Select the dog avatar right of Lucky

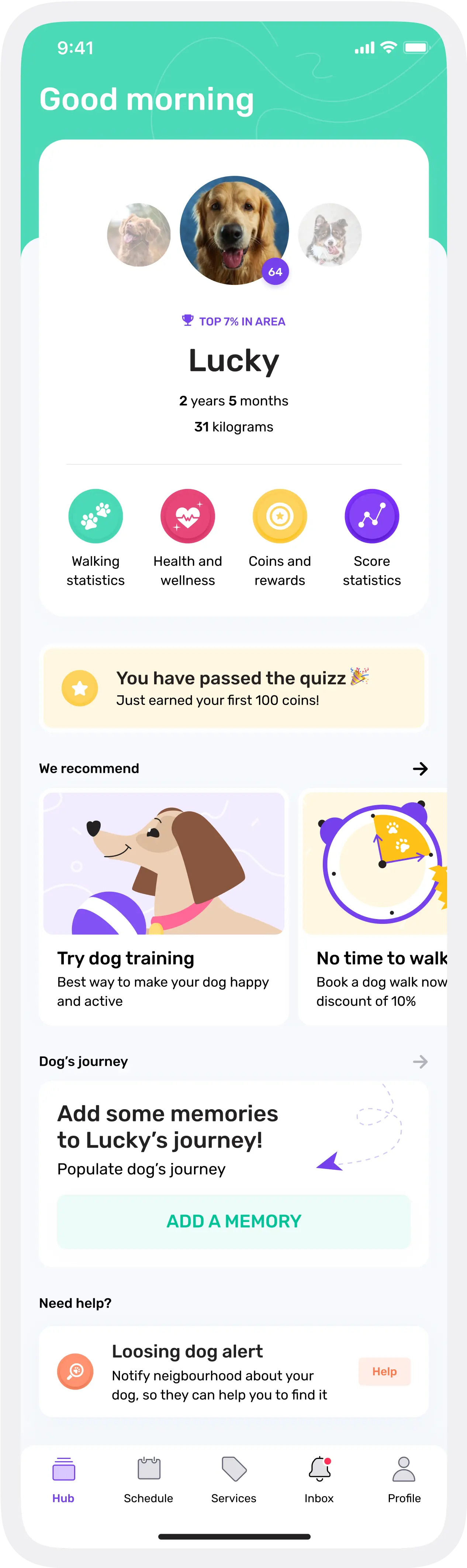[x=330, y=235]
